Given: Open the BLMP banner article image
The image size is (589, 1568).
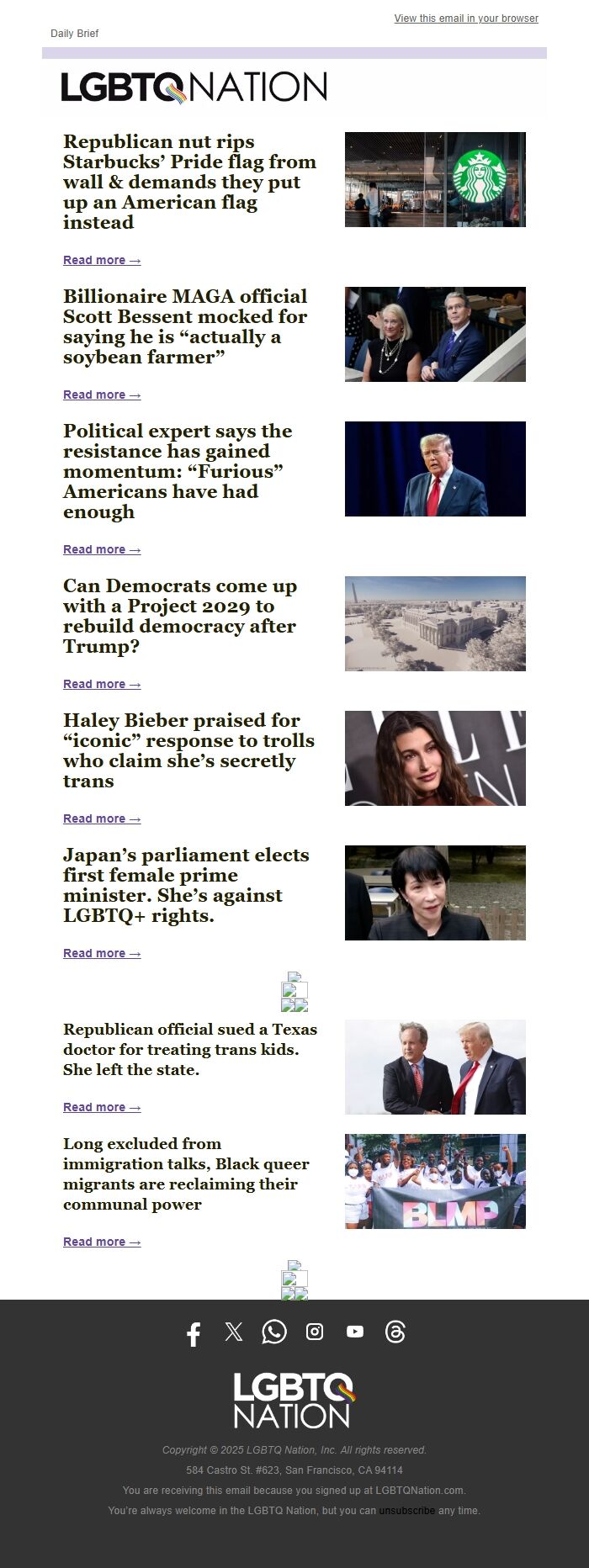Looking at the screenshot, I should click(x=435, y=1181).
